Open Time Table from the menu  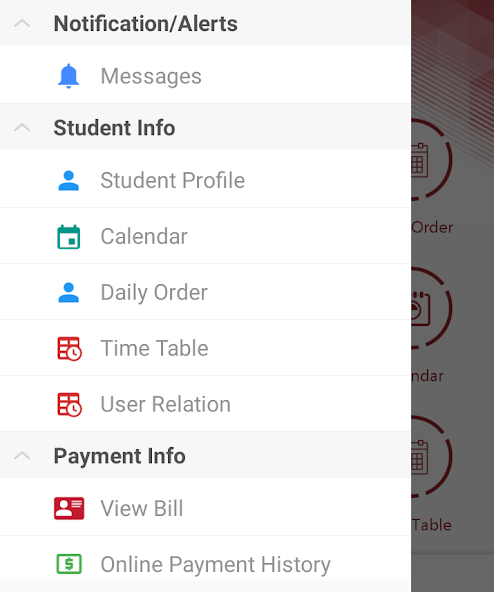point(205,348)
